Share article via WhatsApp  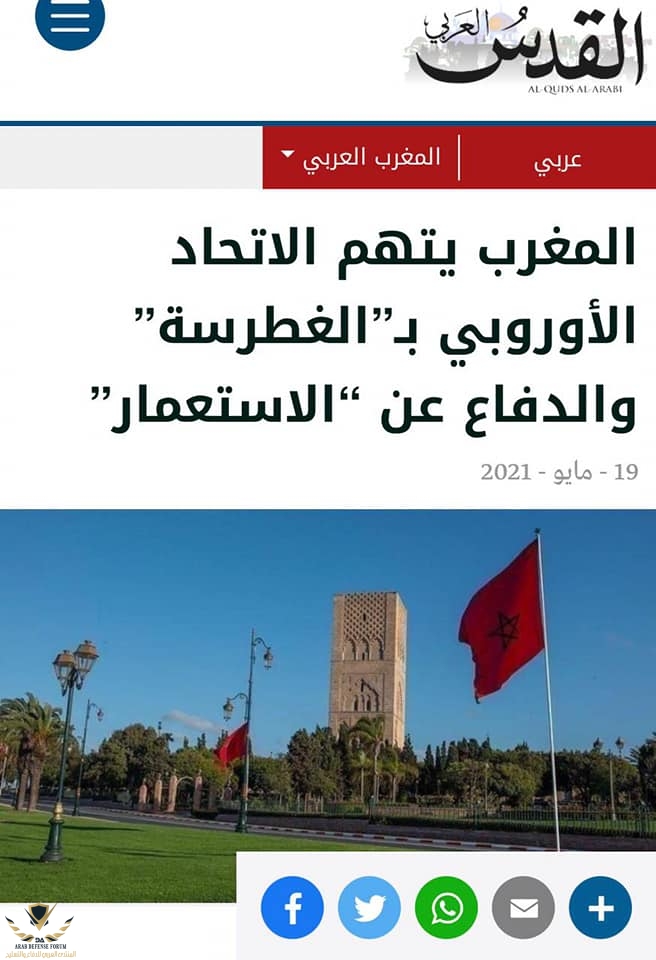(x=446, y=908)
